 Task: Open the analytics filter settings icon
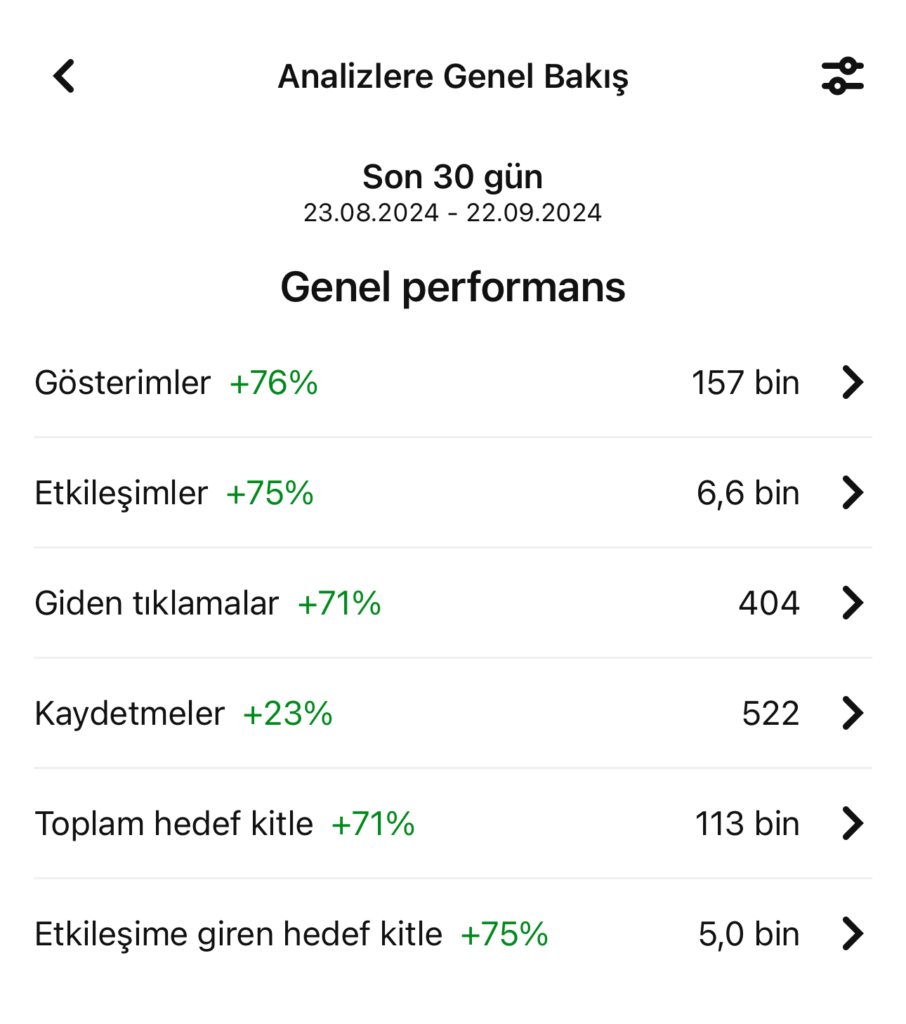[x=842, y=75]
